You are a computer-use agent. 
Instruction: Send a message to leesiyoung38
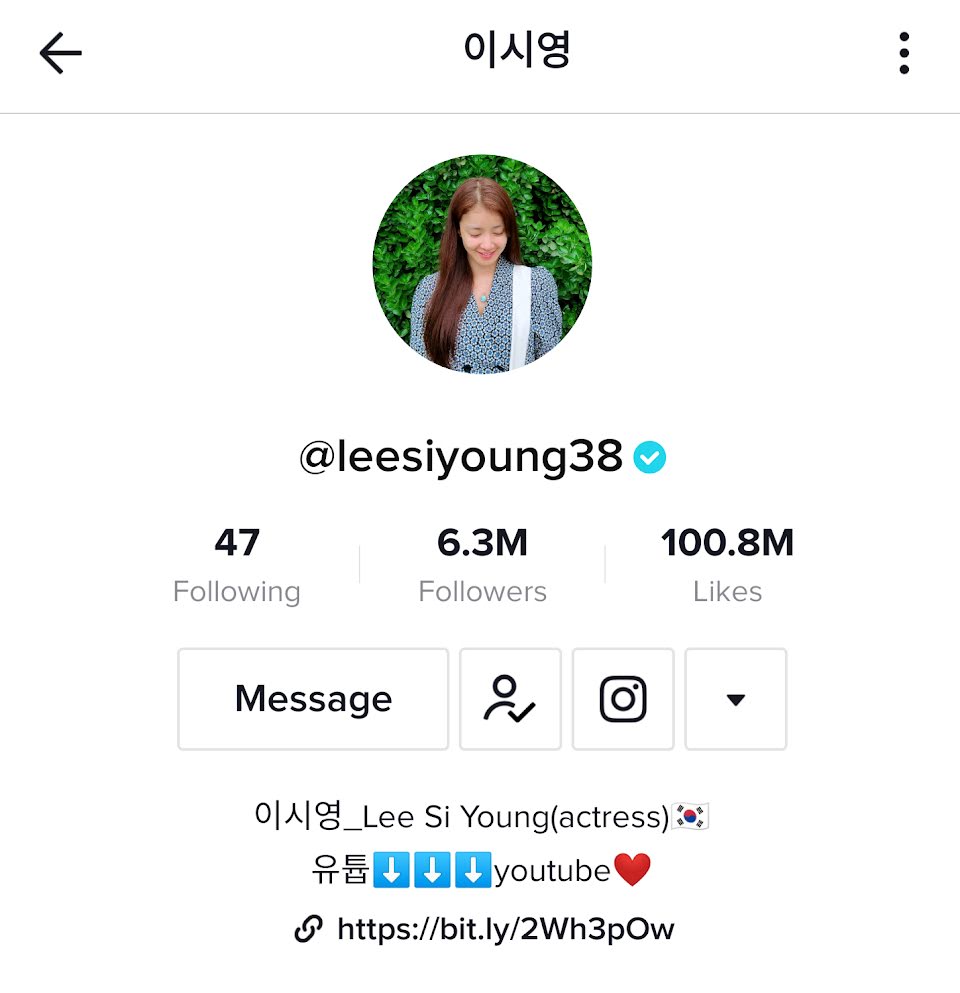click(313, 699)
